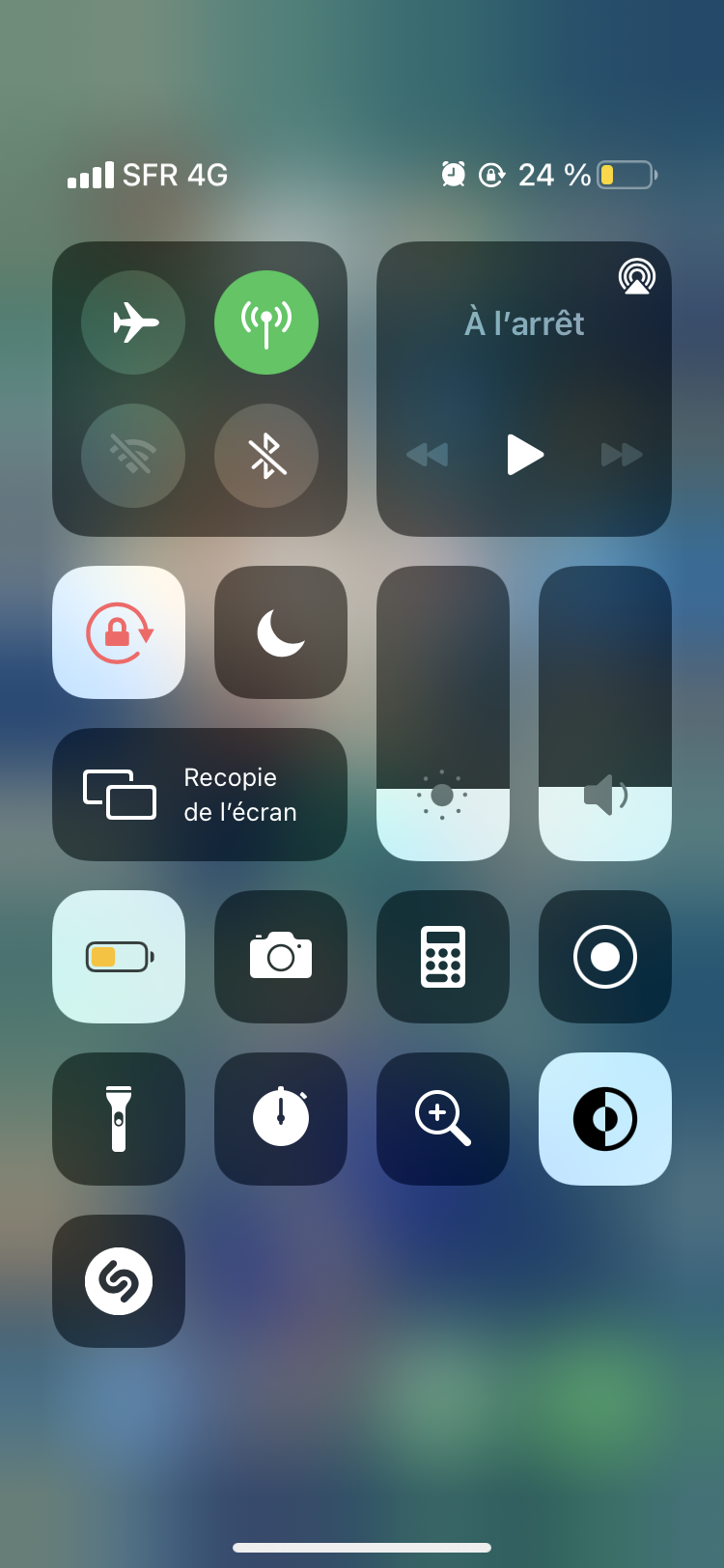
Task: Tap the brightness slider
Action: coord(443,714)
